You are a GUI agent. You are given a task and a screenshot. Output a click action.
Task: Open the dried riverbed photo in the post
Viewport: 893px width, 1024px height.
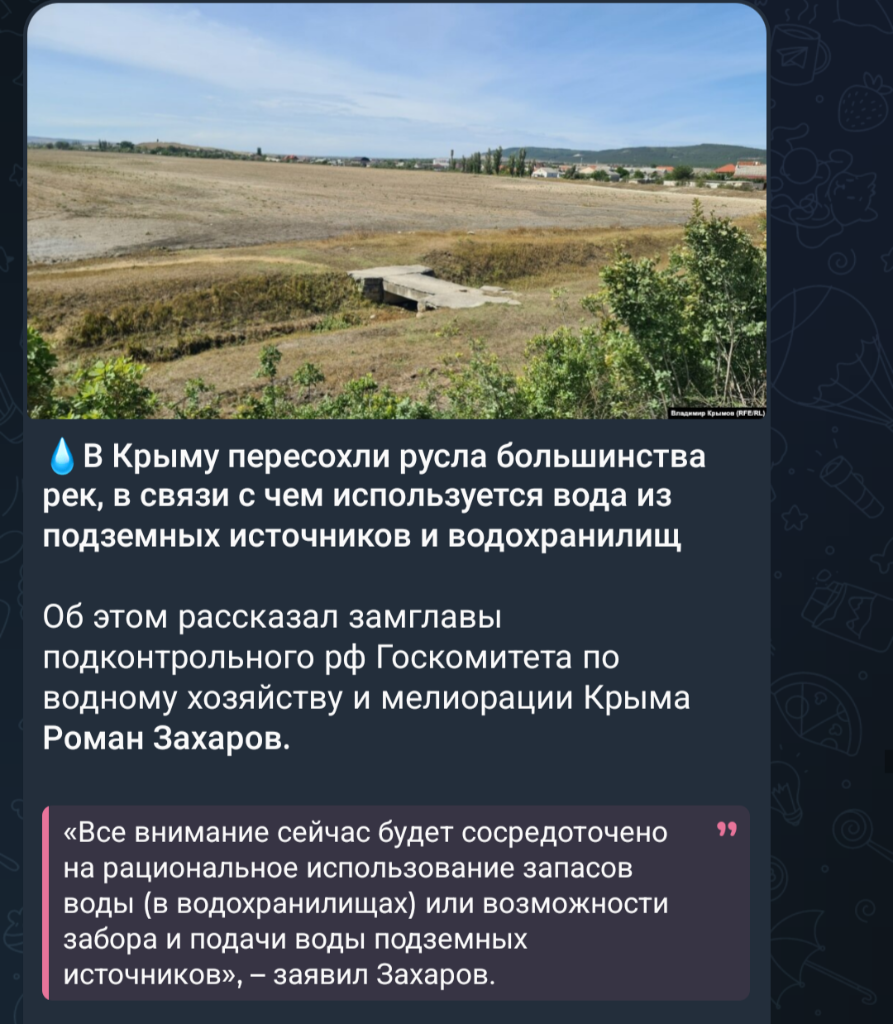click(396, 215)
